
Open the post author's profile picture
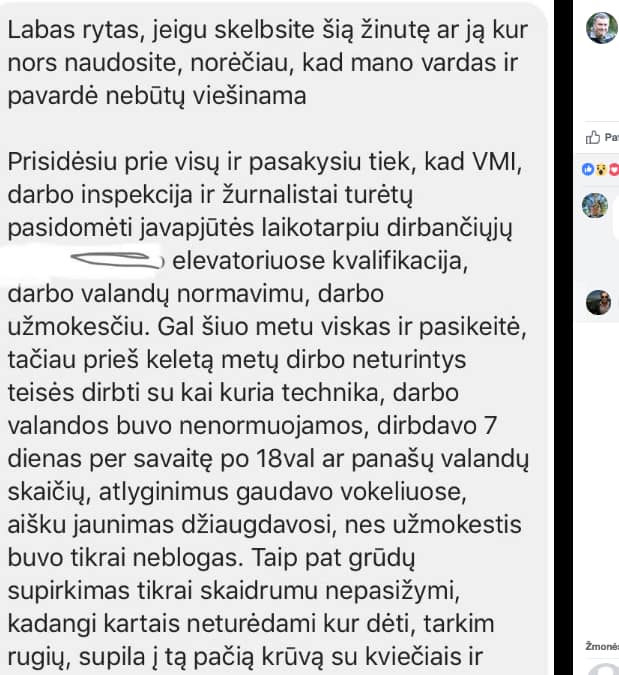point(602,28)
